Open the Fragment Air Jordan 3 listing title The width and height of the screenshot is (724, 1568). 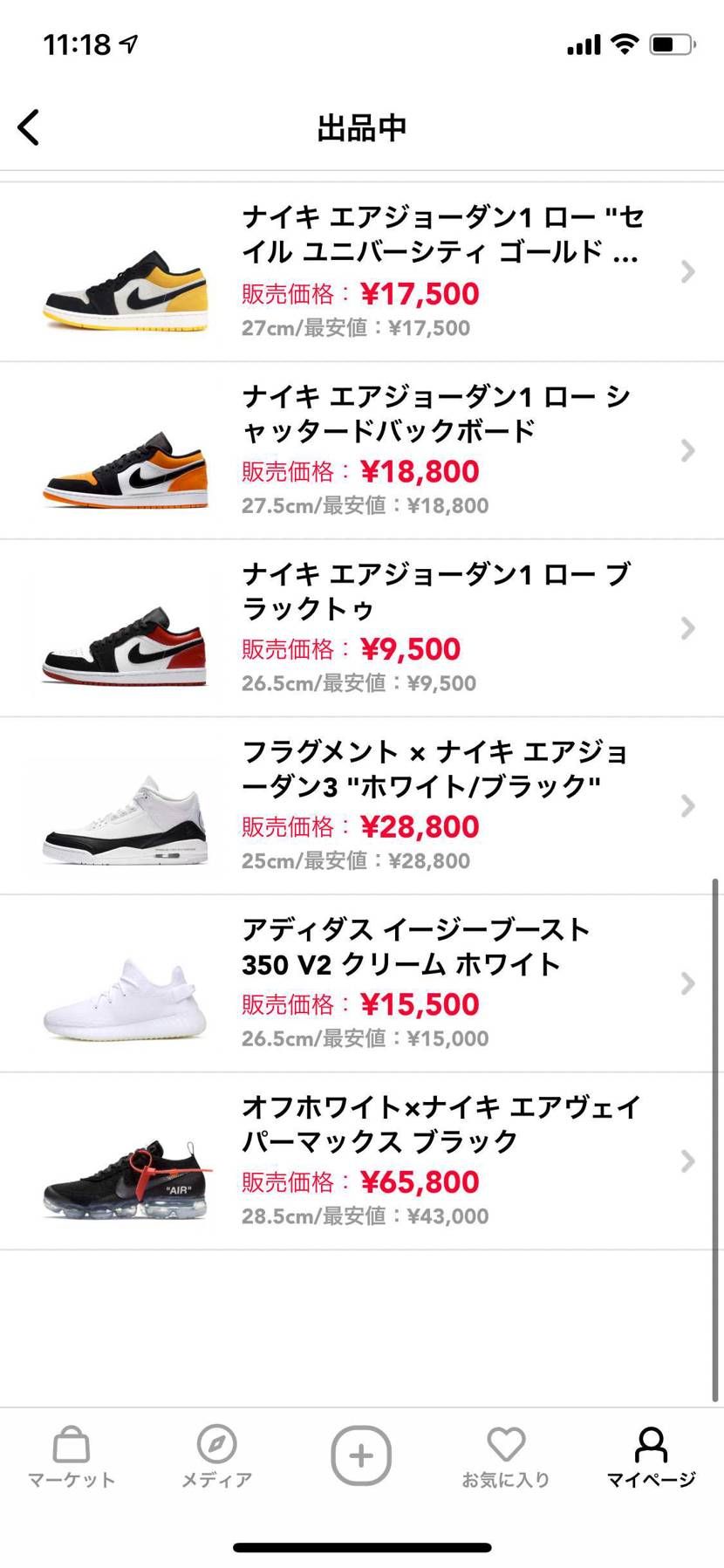[436, 768]
